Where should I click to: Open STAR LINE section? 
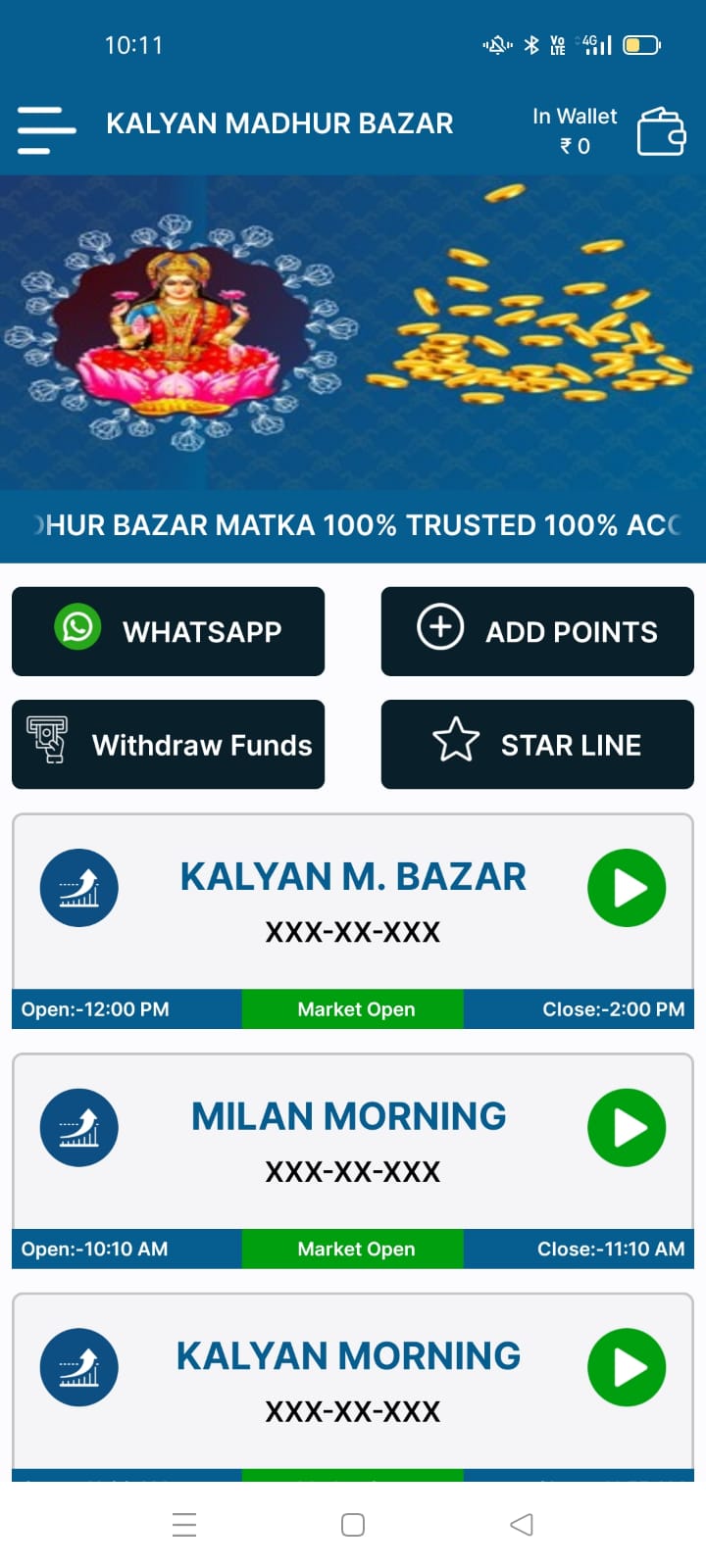click(x=536, y=744)
